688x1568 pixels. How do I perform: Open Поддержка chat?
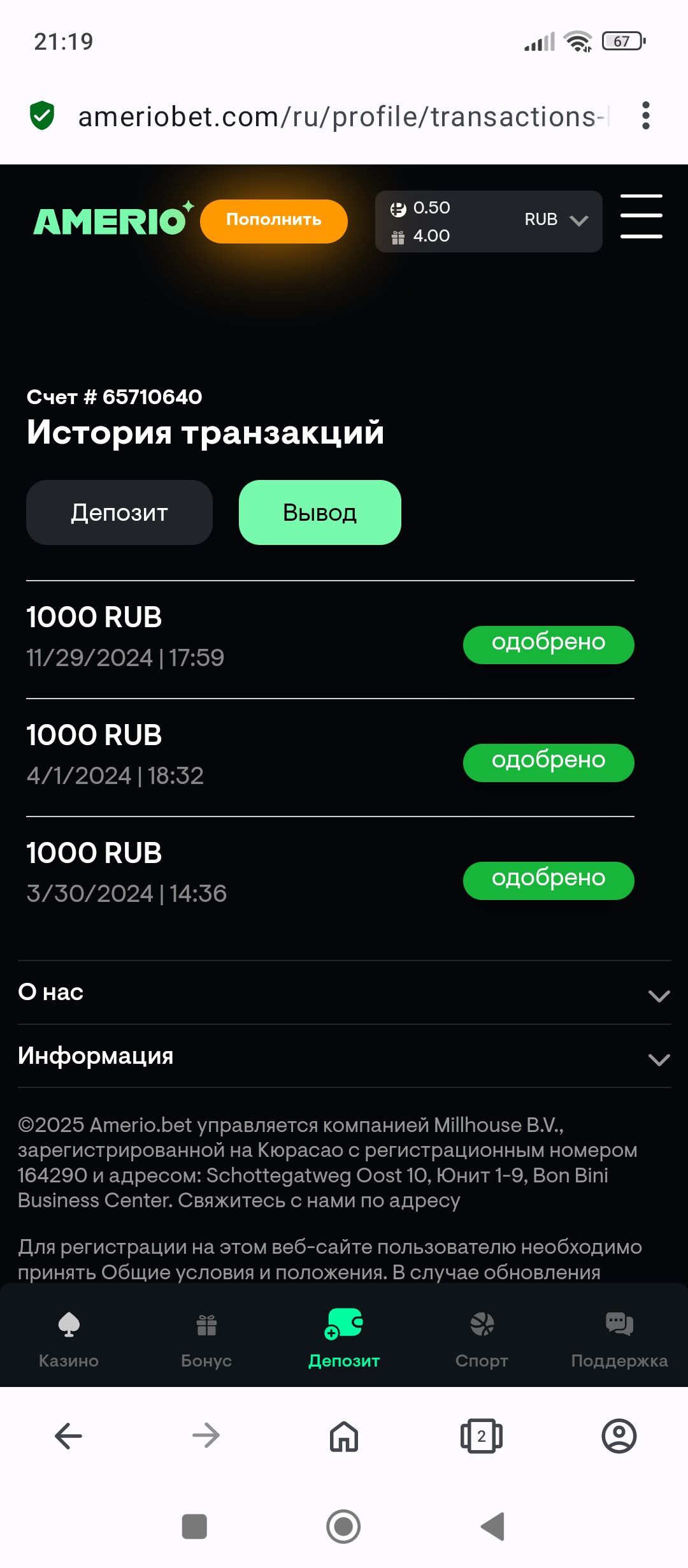coord(619,1336)
